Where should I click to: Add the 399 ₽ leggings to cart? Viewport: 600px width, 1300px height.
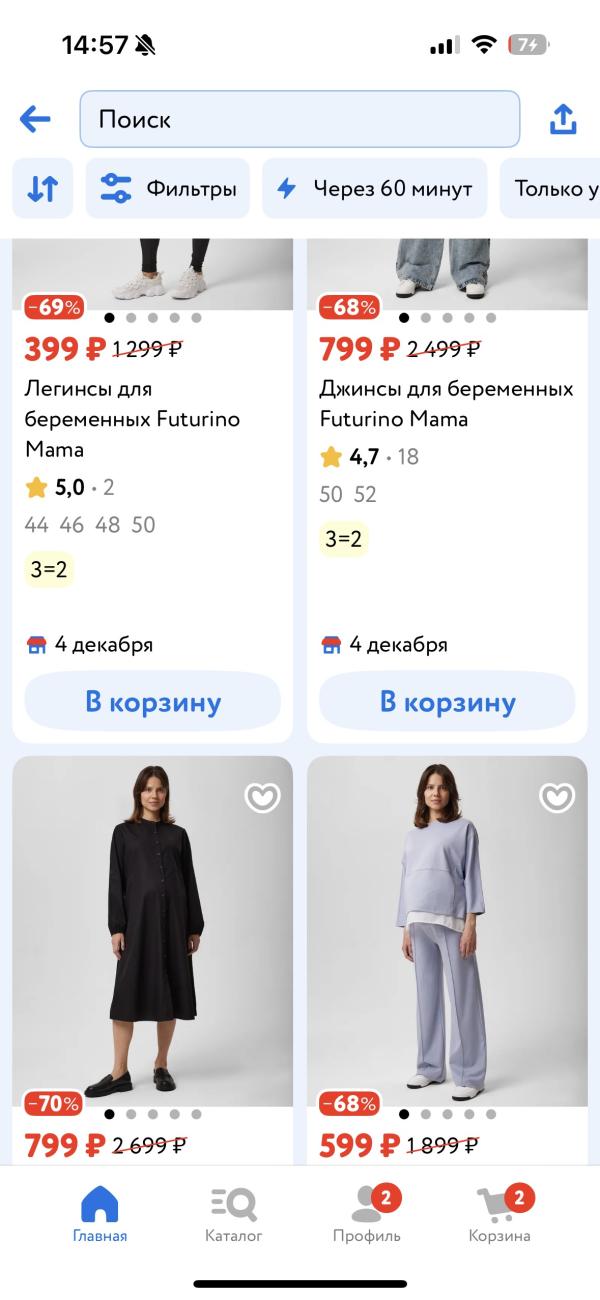153,701
